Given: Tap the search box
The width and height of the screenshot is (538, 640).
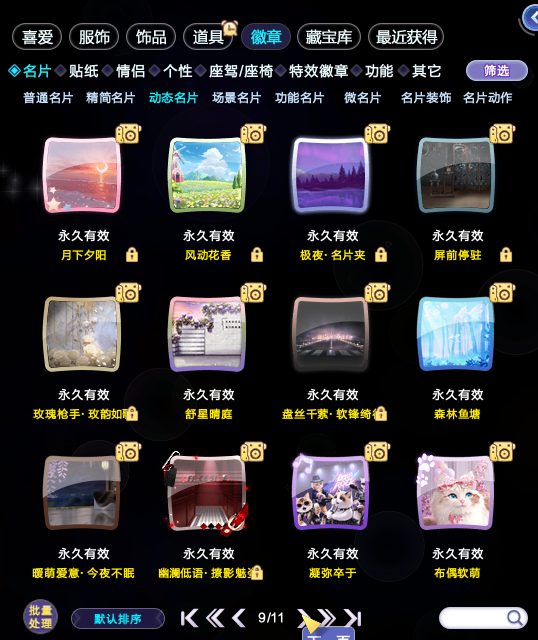Looking at the screenshot, I should pos(483,618).
